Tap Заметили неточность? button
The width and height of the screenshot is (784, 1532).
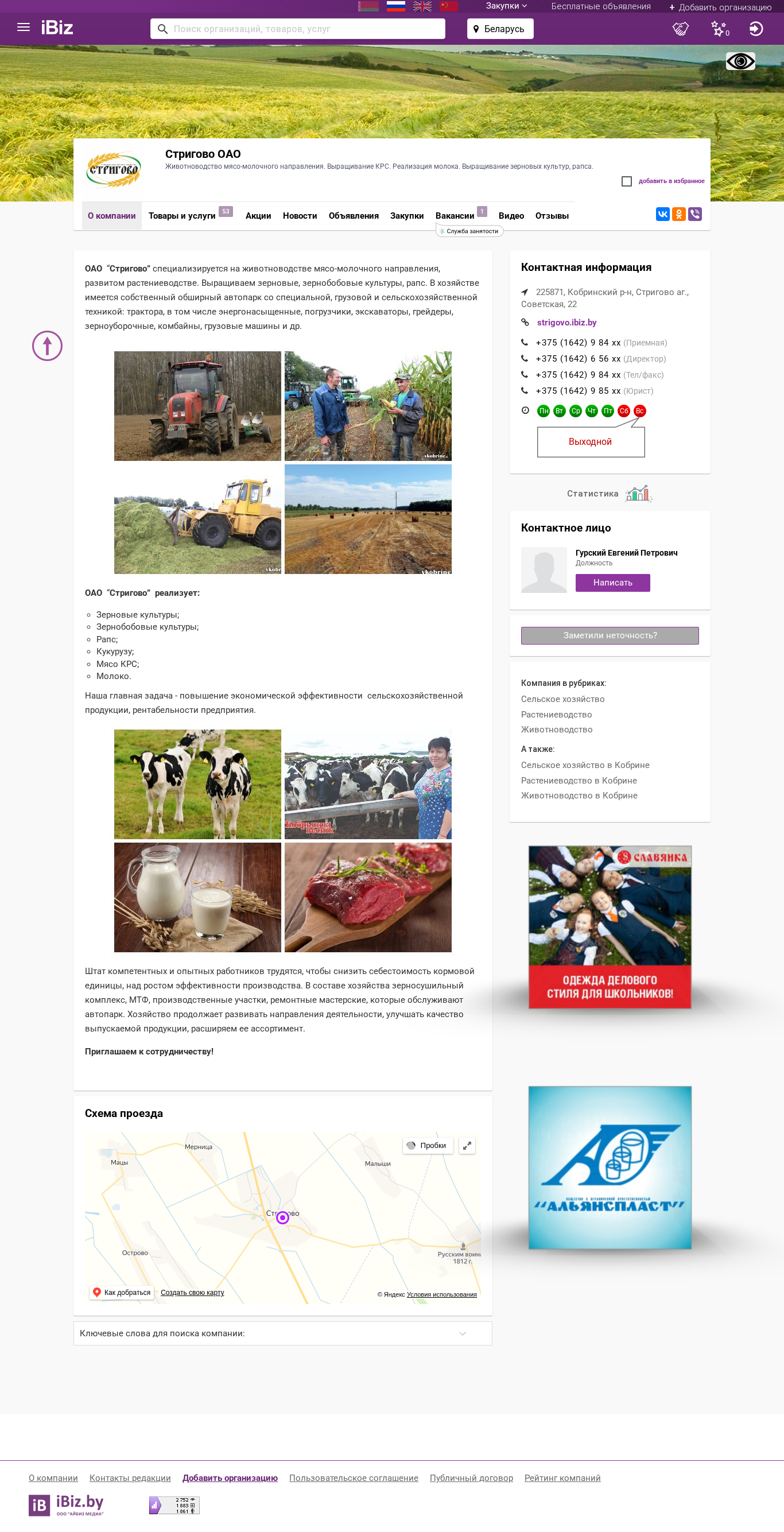(x=610, y=635)
